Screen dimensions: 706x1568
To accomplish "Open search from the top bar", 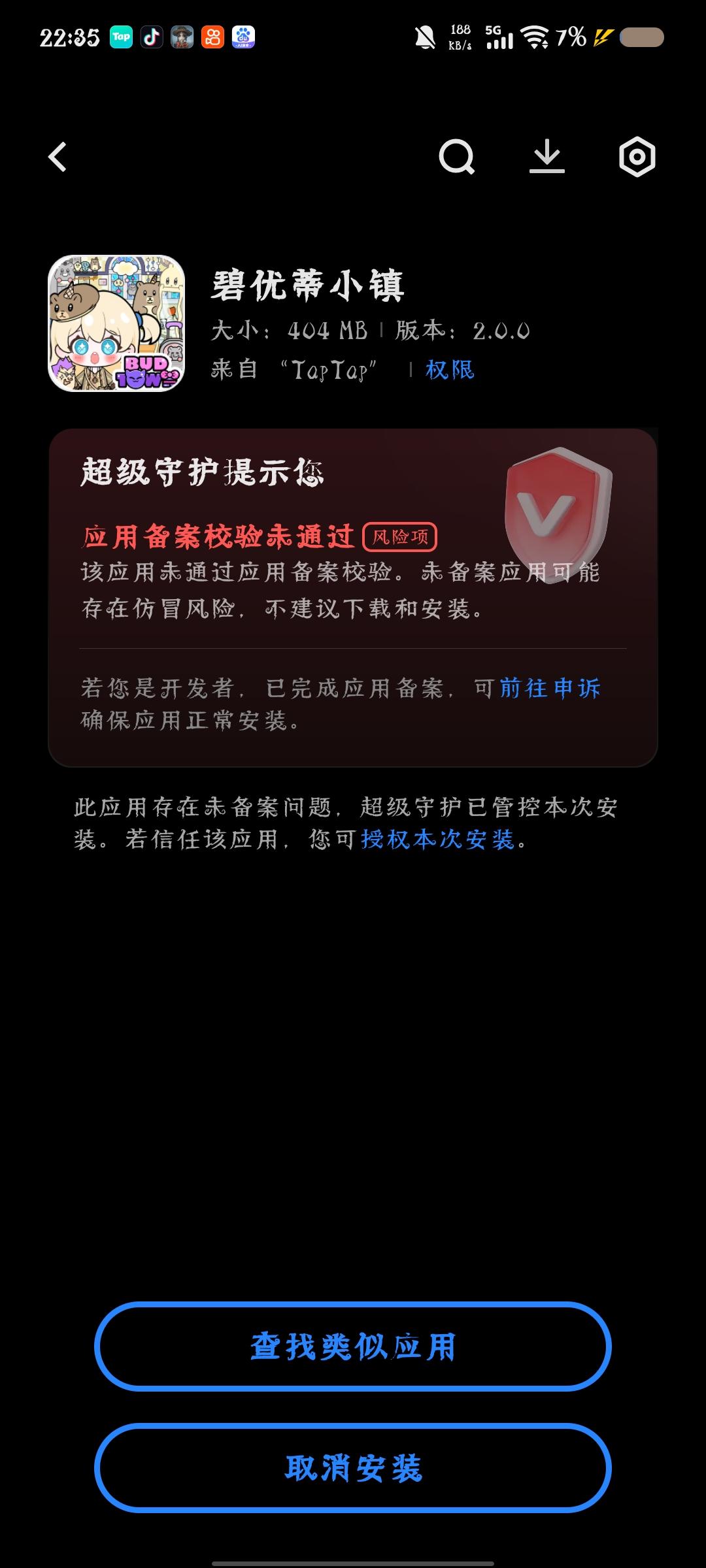I will pos(456,157).
